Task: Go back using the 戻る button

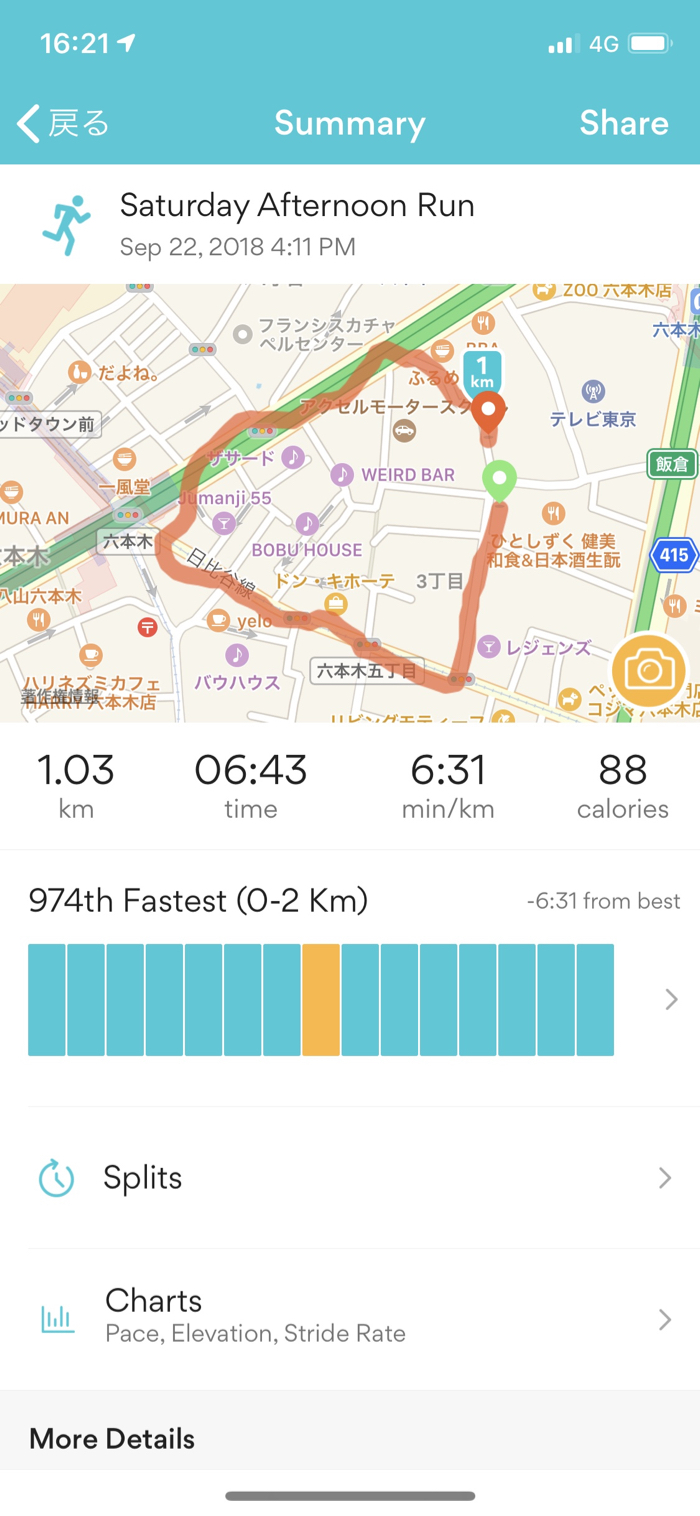Action: [x=63, y=123]
